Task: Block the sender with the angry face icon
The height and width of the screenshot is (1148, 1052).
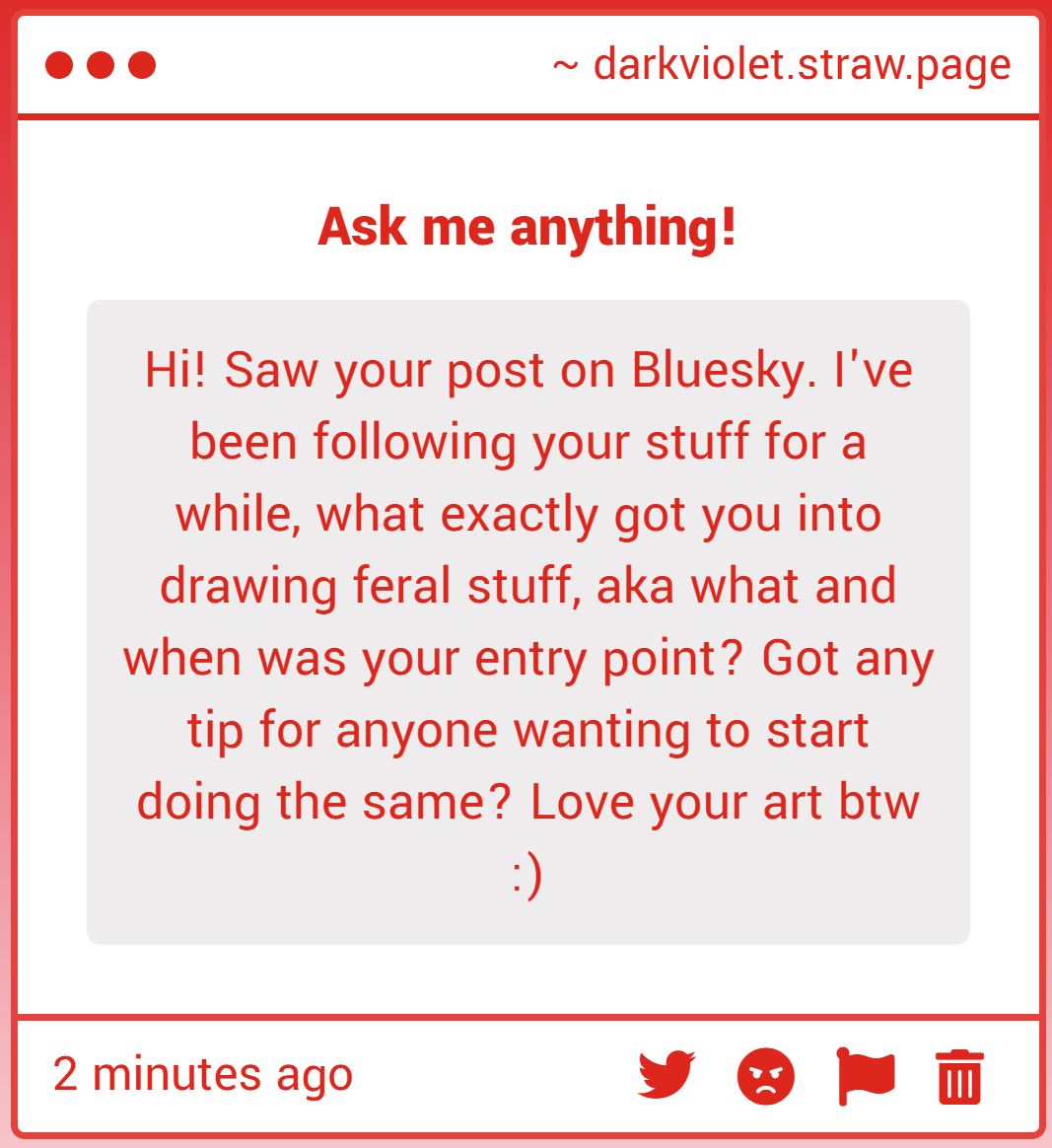Action: point(765,1075)
